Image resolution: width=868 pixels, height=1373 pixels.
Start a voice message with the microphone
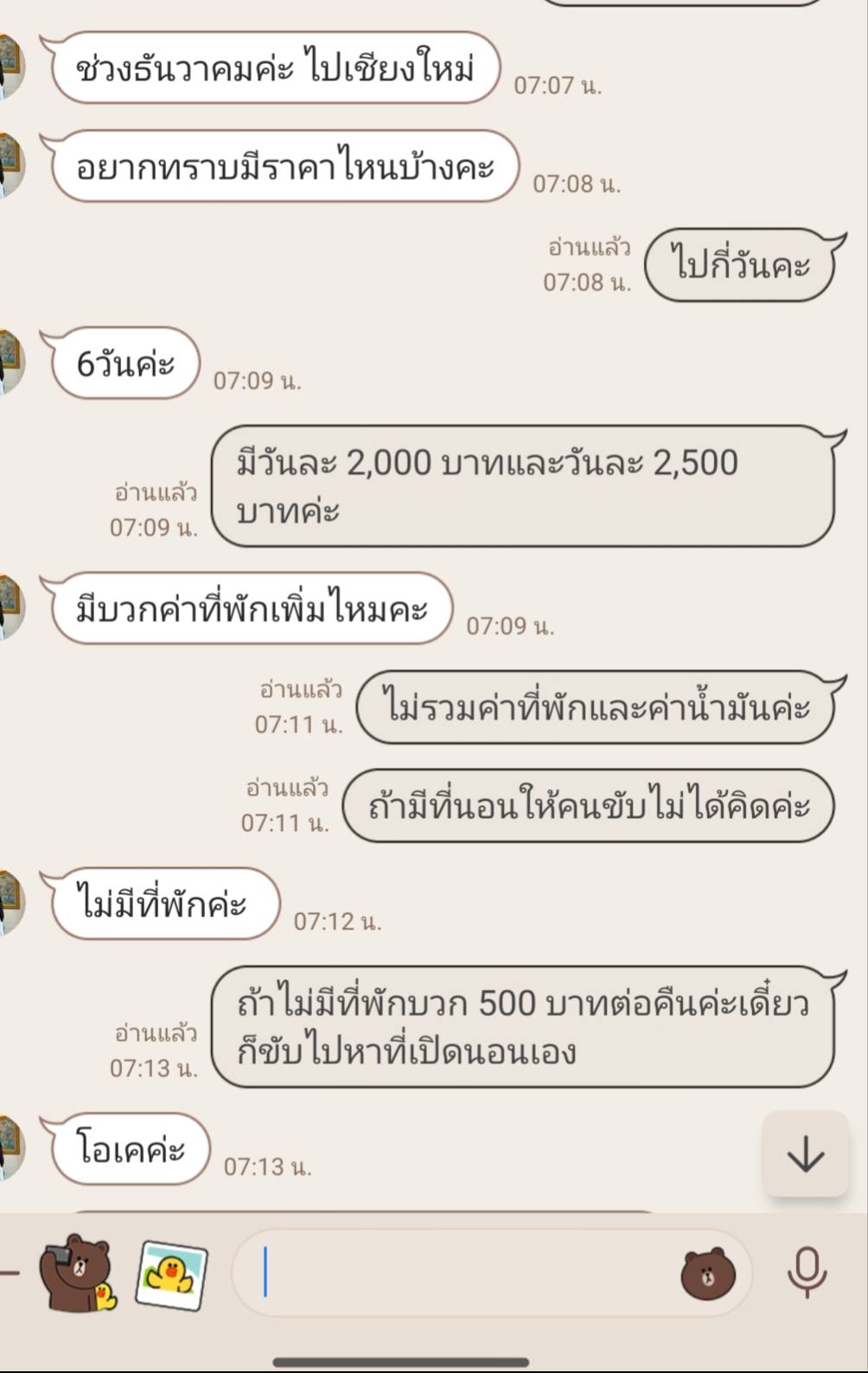[x=807, y=1273]
